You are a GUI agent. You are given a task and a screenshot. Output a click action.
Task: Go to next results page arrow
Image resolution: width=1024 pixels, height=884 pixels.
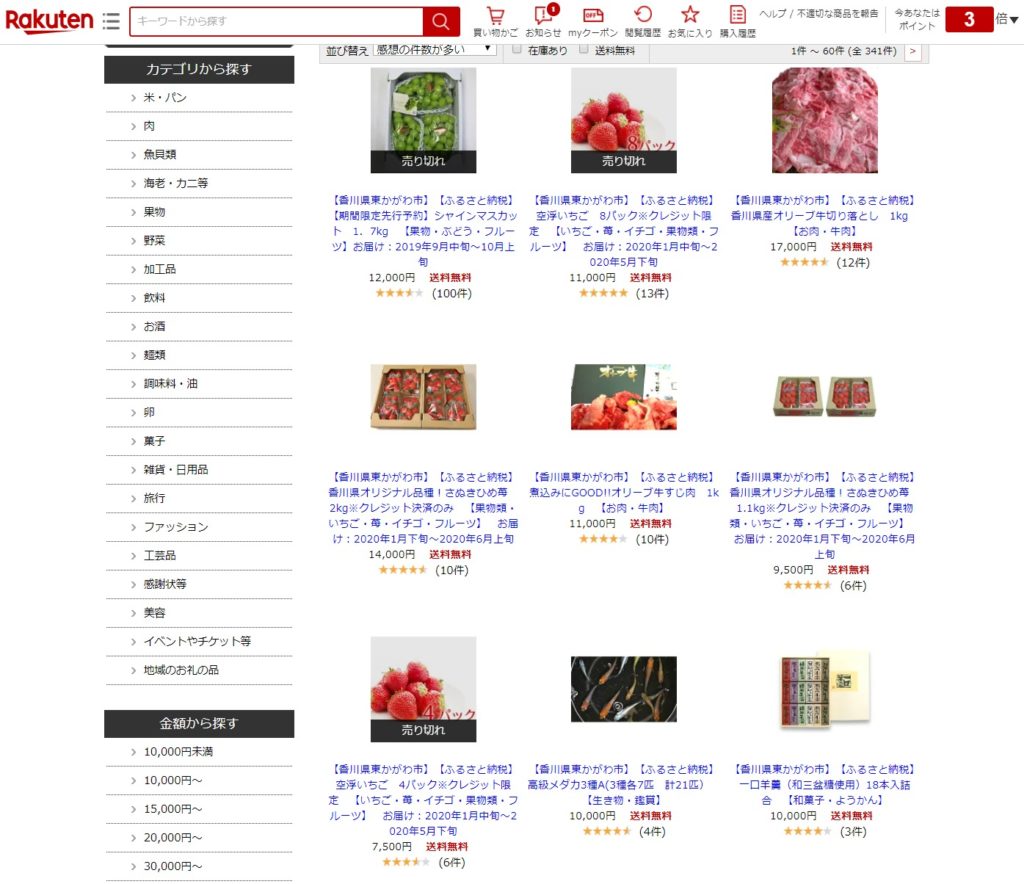pos(912,51)
